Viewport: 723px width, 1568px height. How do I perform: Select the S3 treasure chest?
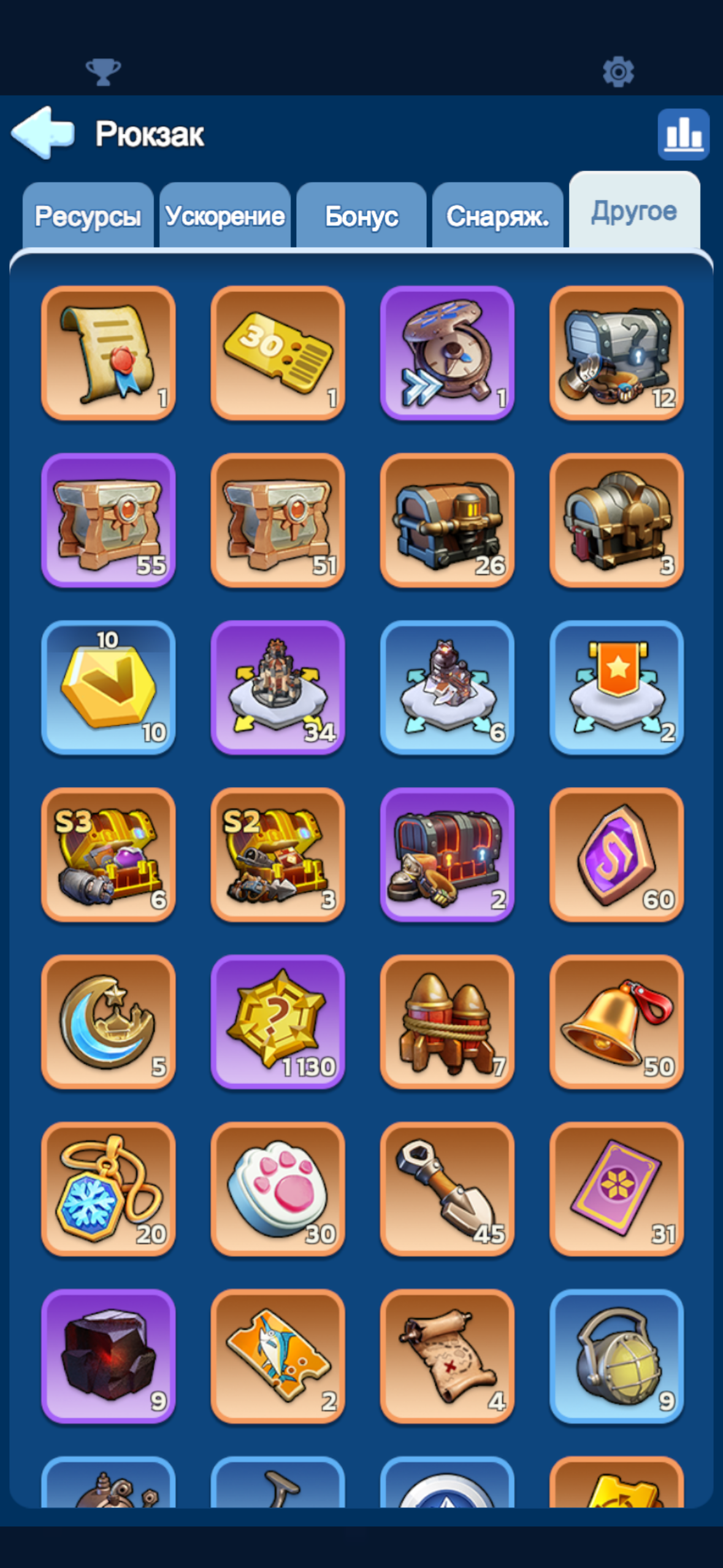(x=109, y=855)
